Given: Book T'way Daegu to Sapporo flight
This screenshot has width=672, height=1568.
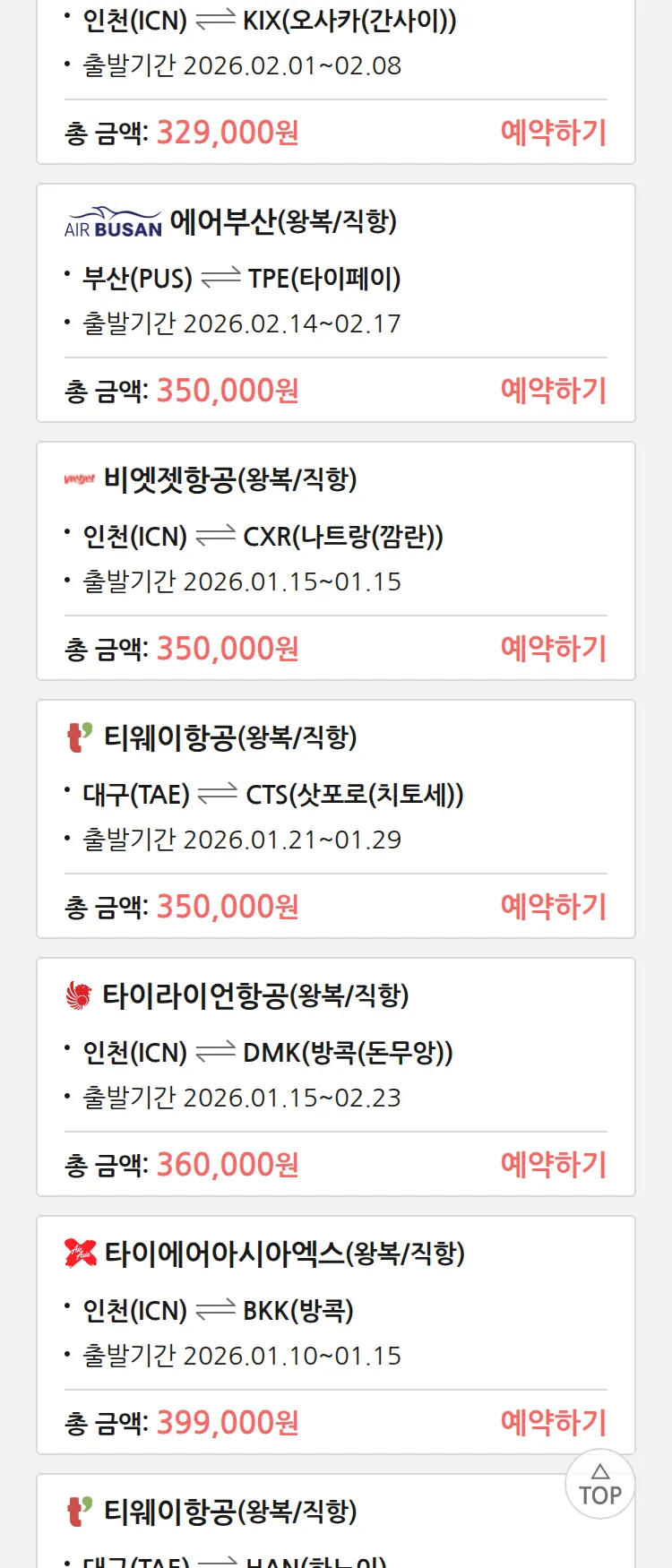Looking at the screenshot, I should [x=553, y=907].
